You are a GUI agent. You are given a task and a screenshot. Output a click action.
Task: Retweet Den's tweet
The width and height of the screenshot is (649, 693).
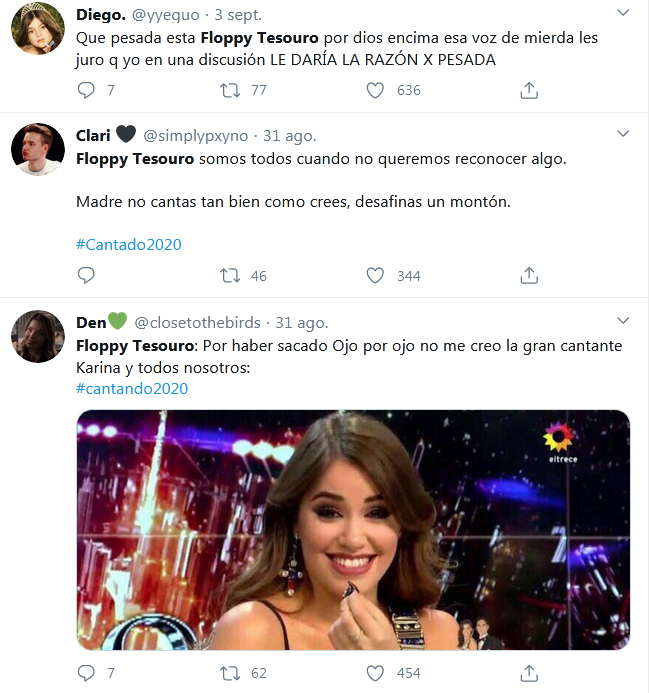[230, 673]
